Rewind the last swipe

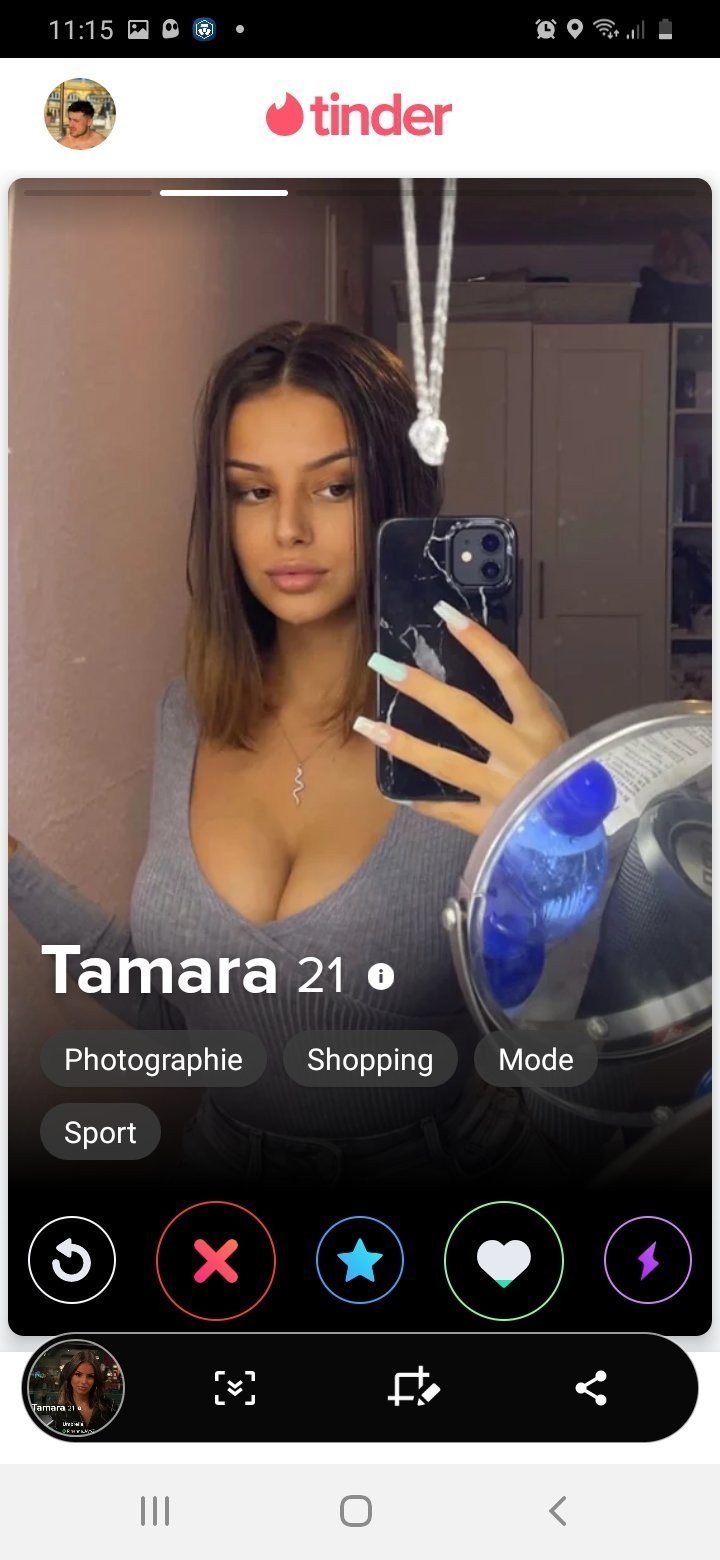(x=72, y=1262)
